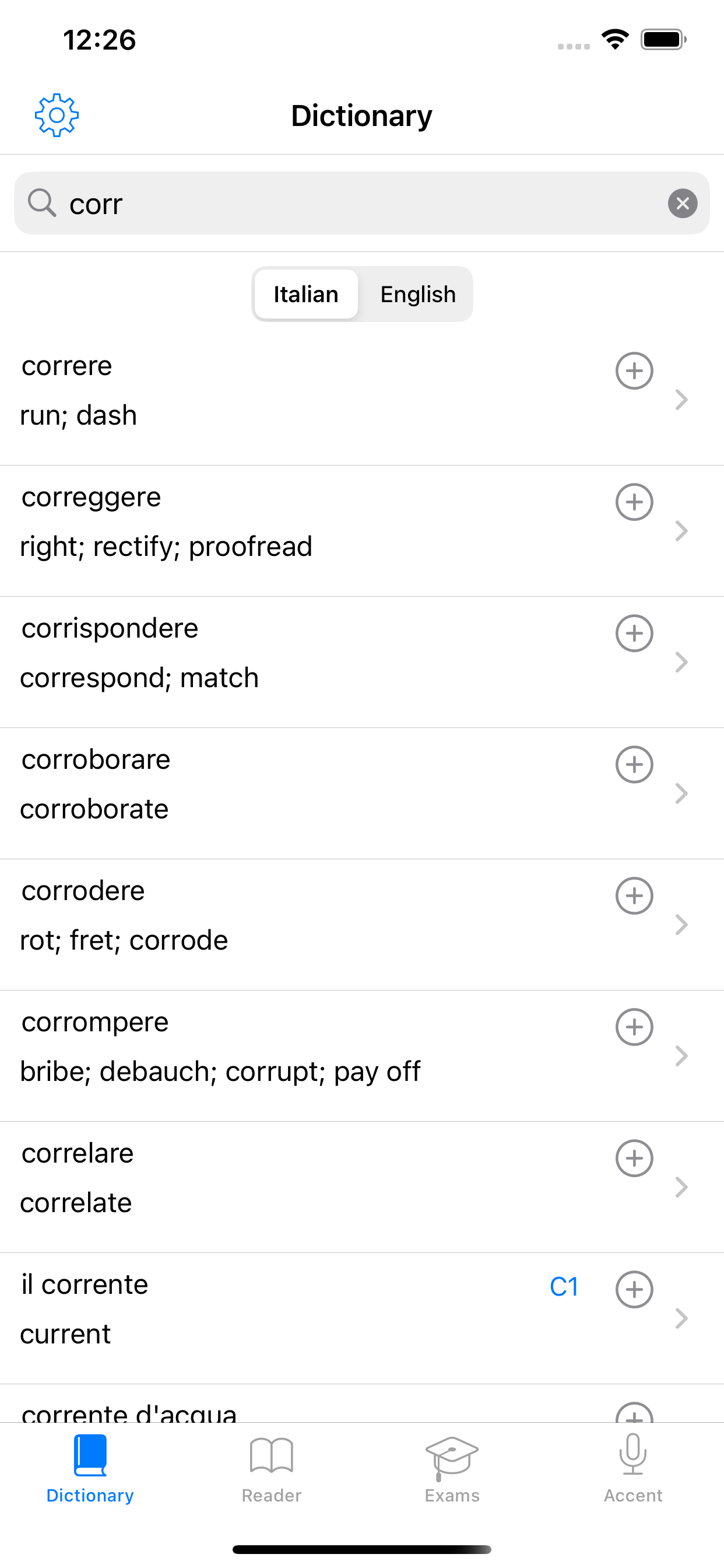Expand the 'correggere' entry chevron
This screenshot has height=1568, width=724.
point(681,531)
